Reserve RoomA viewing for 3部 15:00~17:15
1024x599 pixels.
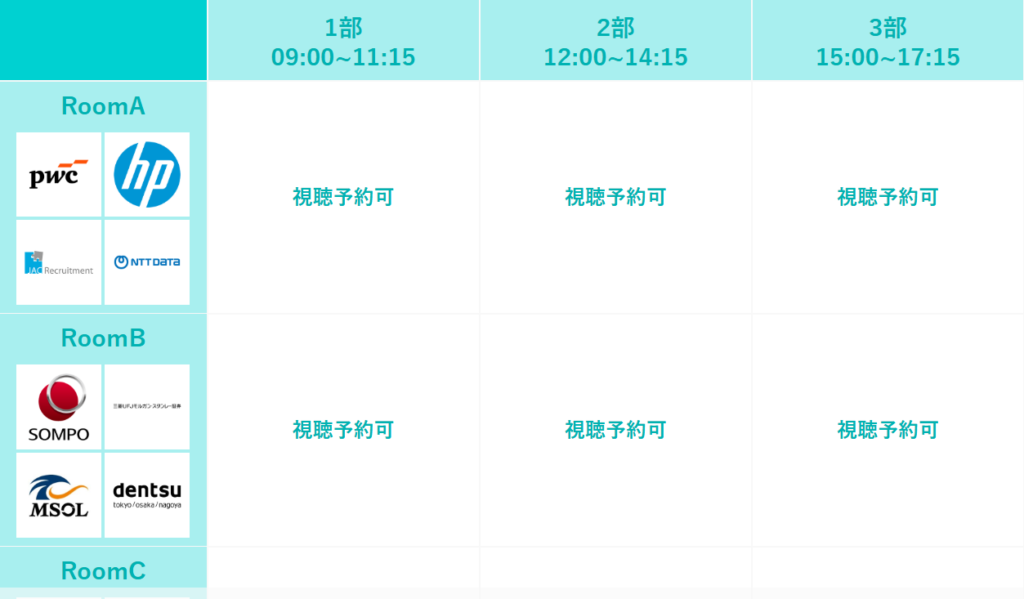point(887,197)
